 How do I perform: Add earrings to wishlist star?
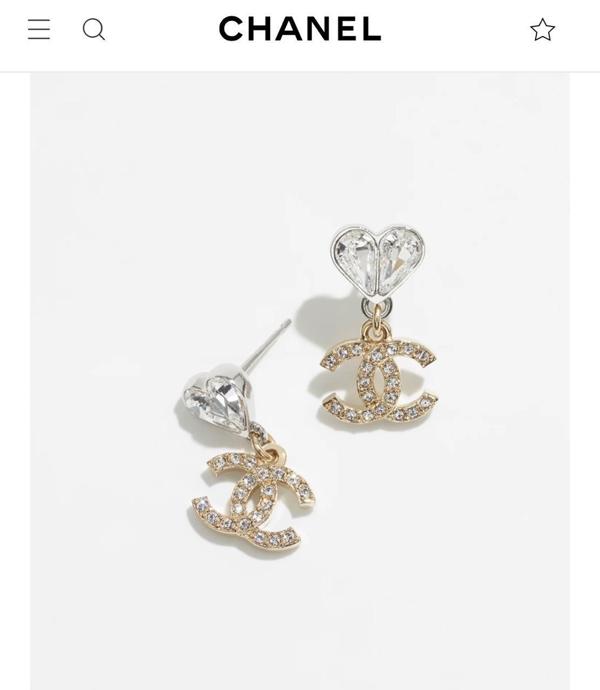(x=542, y=30)
